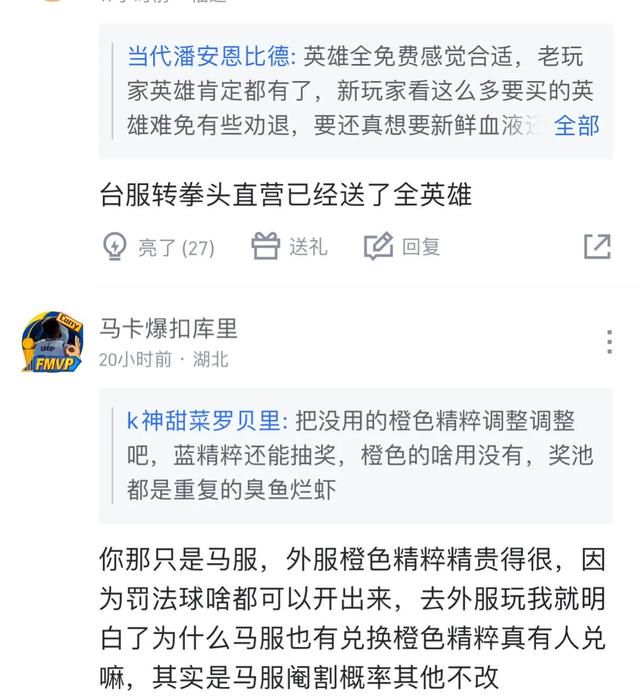
Task: Open 马卡爆扣库里's avatar
Action: 52,342
